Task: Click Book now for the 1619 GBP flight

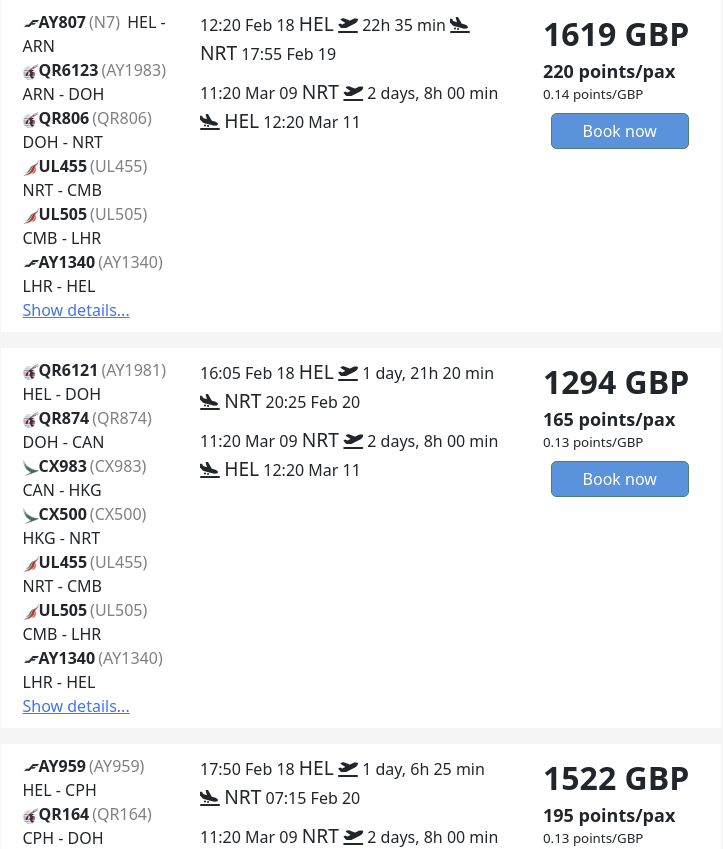Action: point(619,131)
